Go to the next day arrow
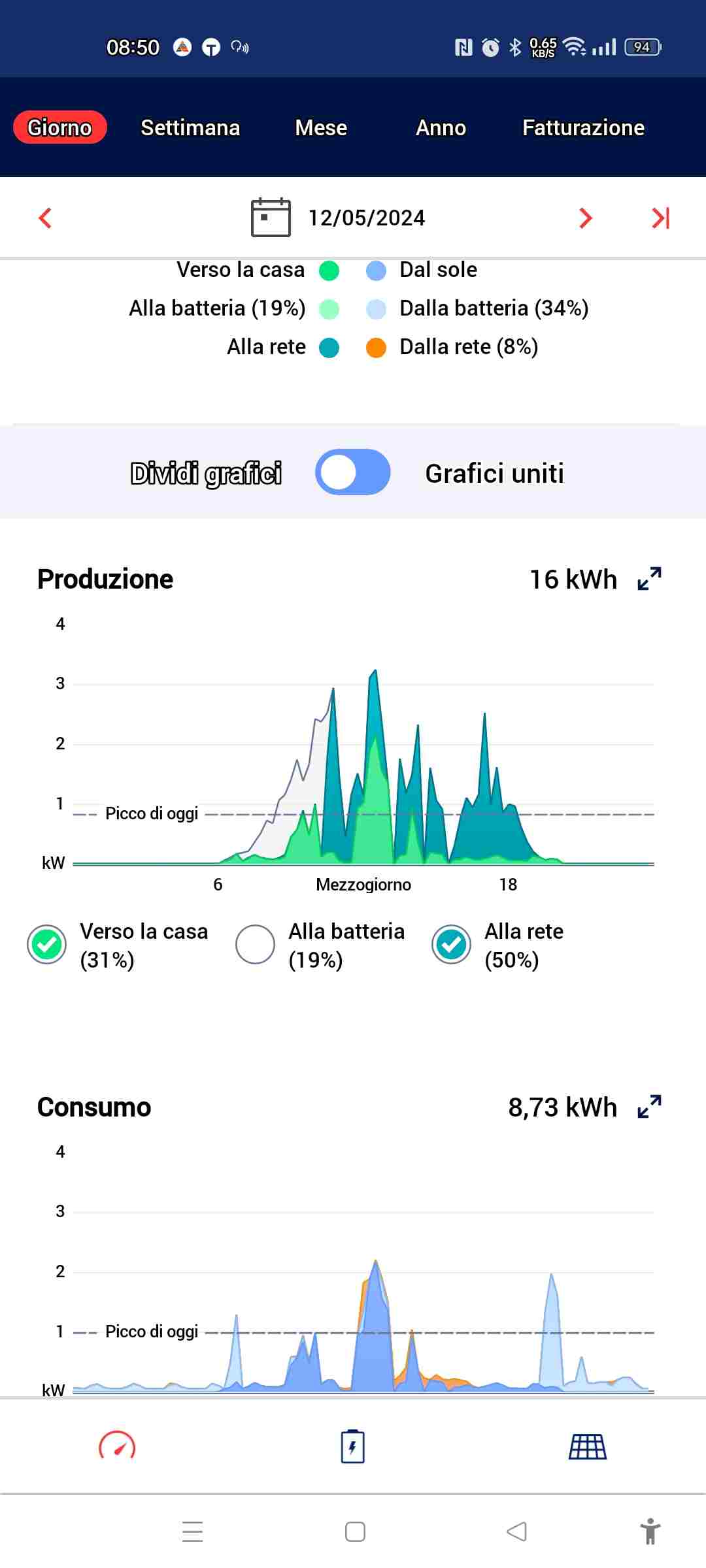This screenshot has height=1568, width=706. (x=586, y=218)
